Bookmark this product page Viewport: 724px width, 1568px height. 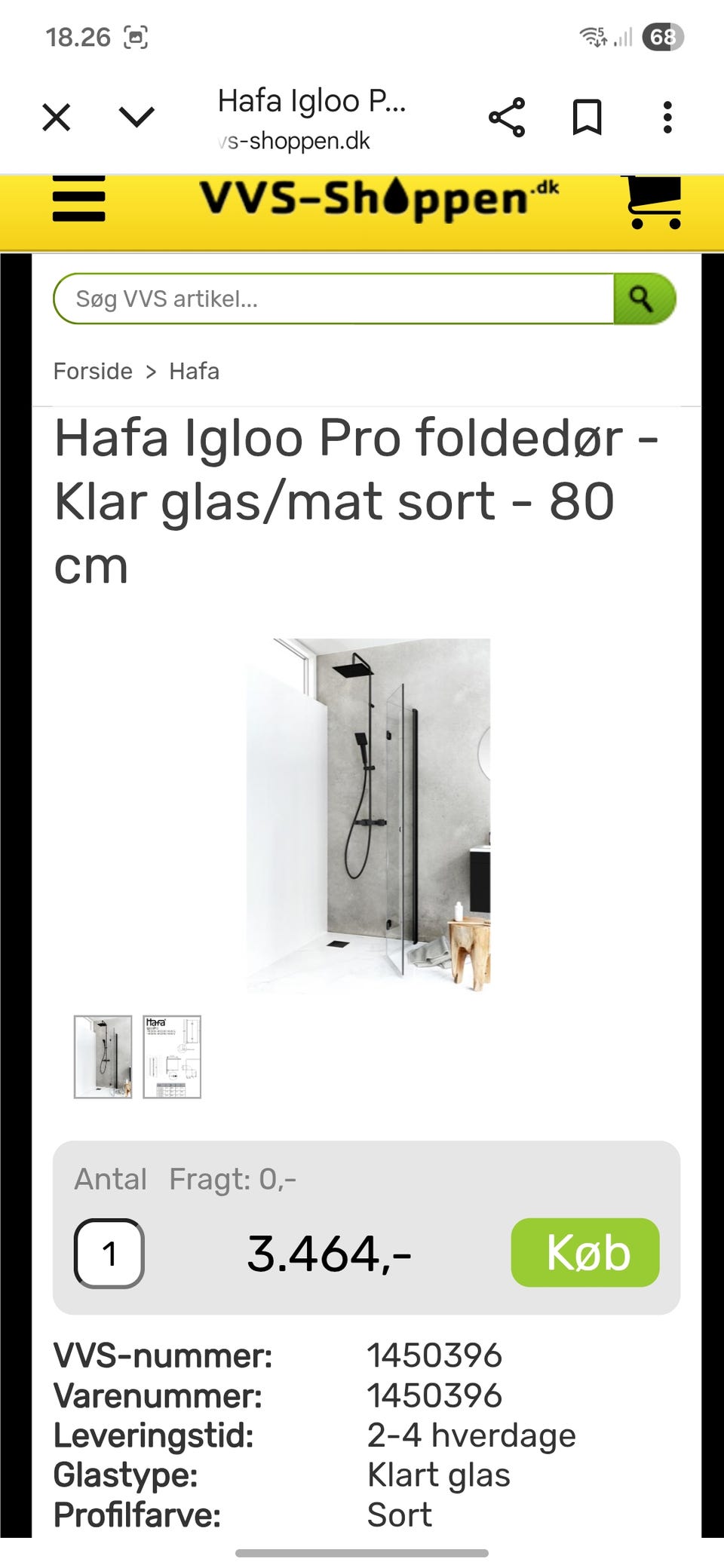[588, 117]
